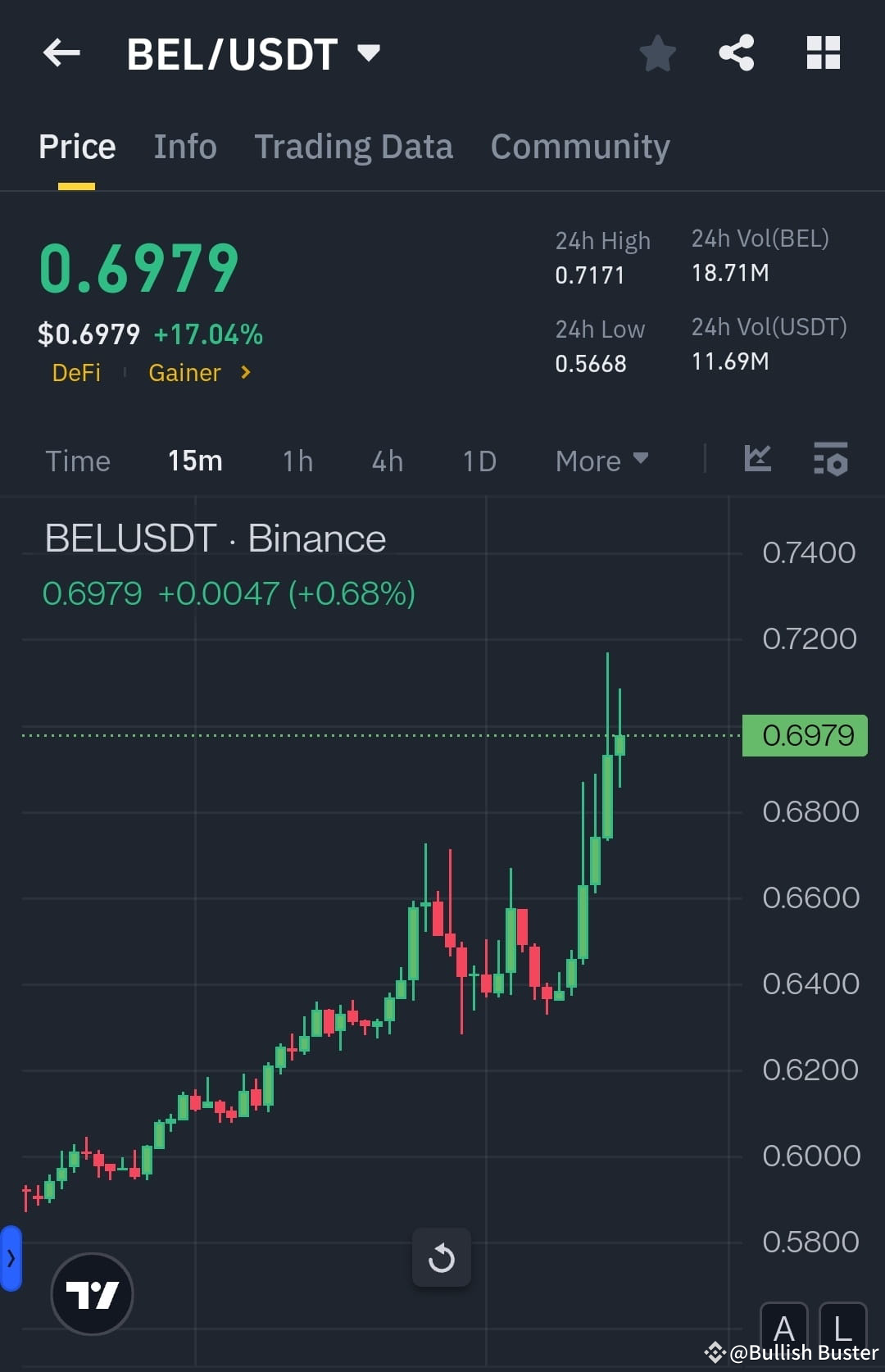This screenshot has height=1372, width=885.
Task: Select the 1D timeframe
Action: pos(479,461)
